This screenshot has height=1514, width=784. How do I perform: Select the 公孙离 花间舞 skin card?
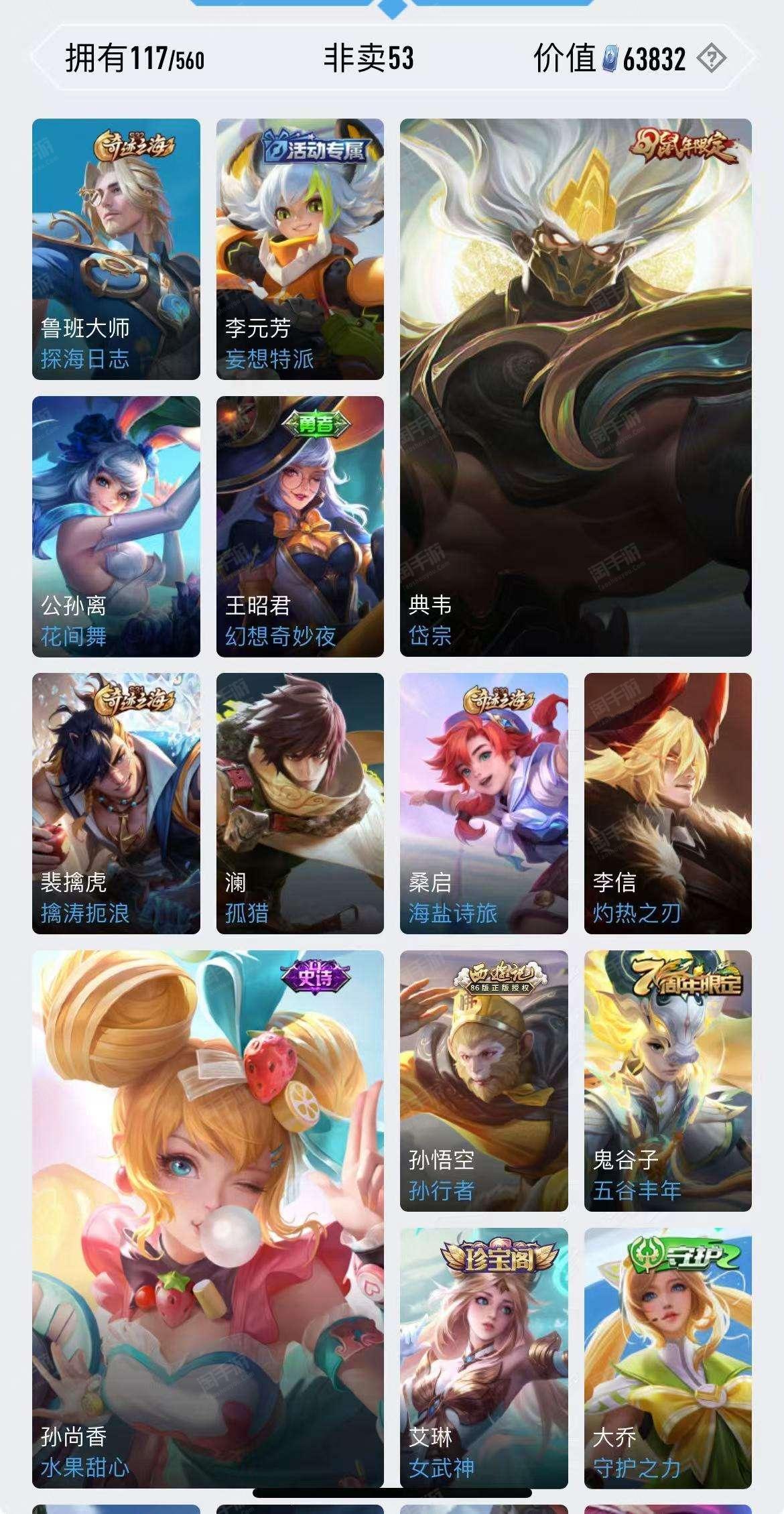pyautogui.click(x=116, y=526)
